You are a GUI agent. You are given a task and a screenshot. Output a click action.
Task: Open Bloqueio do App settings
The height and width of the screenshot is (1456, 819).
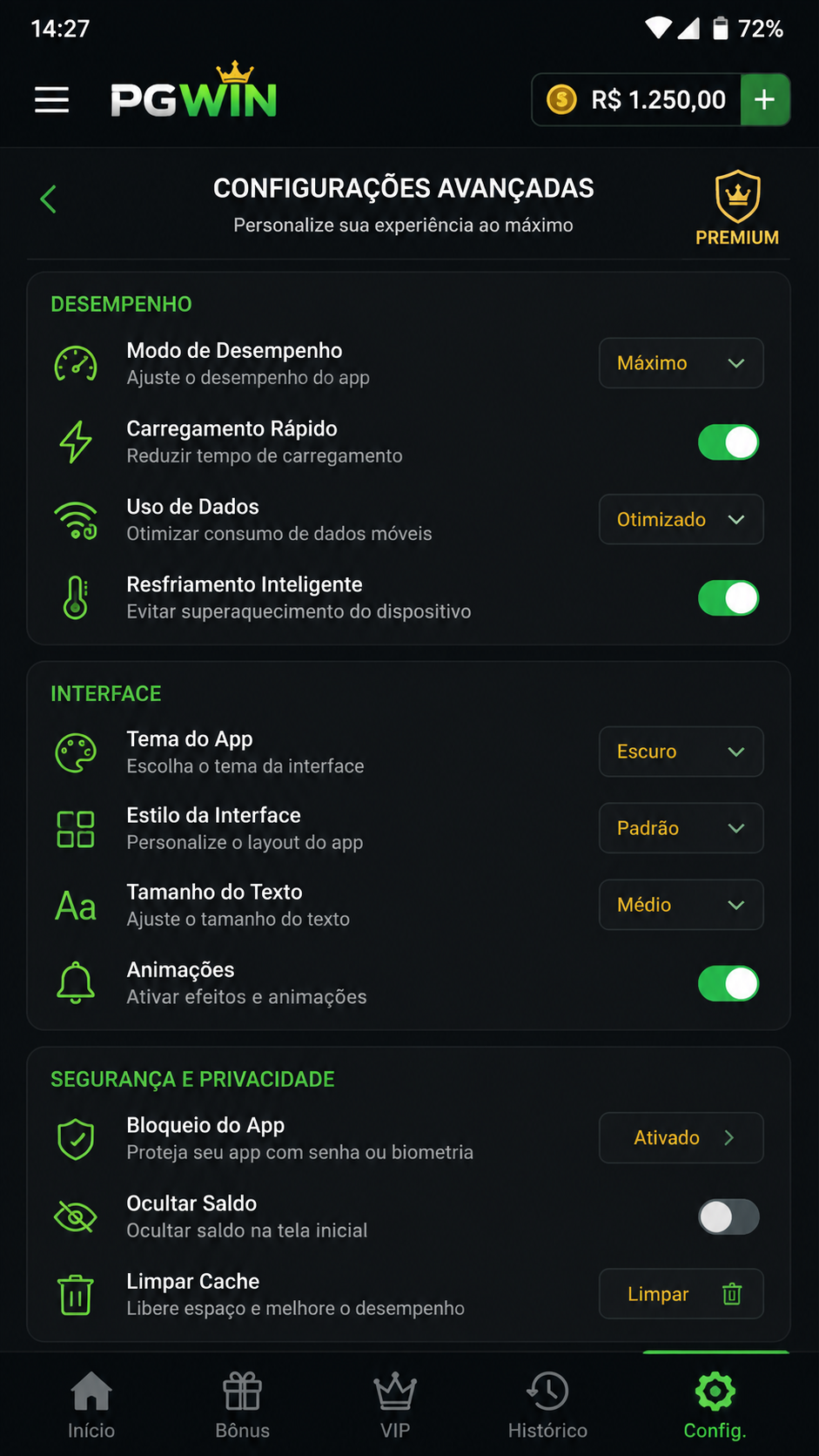tap(681, 1138)
